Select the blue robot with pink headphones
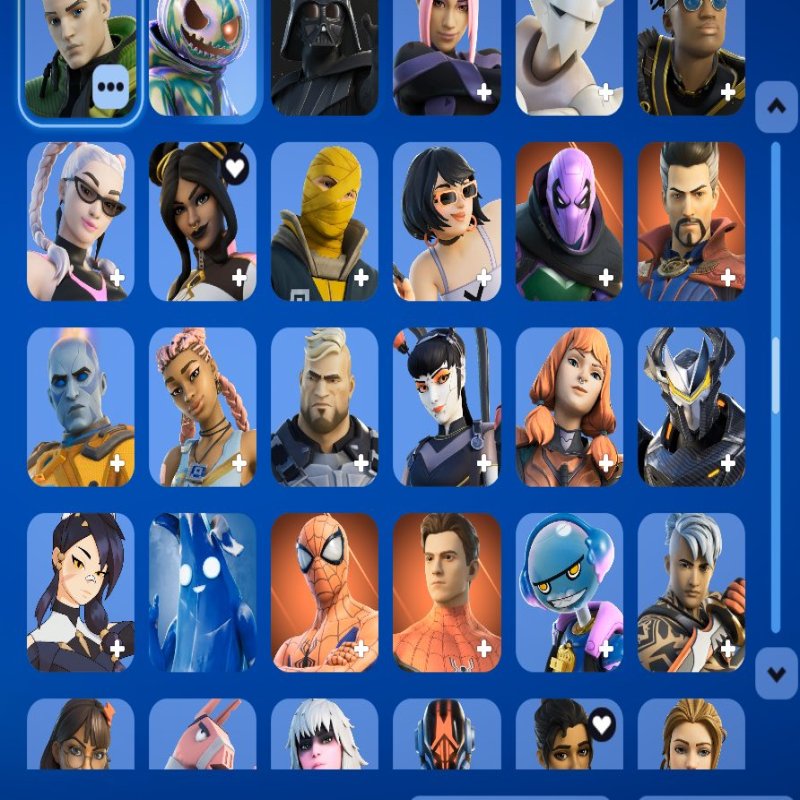 click(568, 592)
